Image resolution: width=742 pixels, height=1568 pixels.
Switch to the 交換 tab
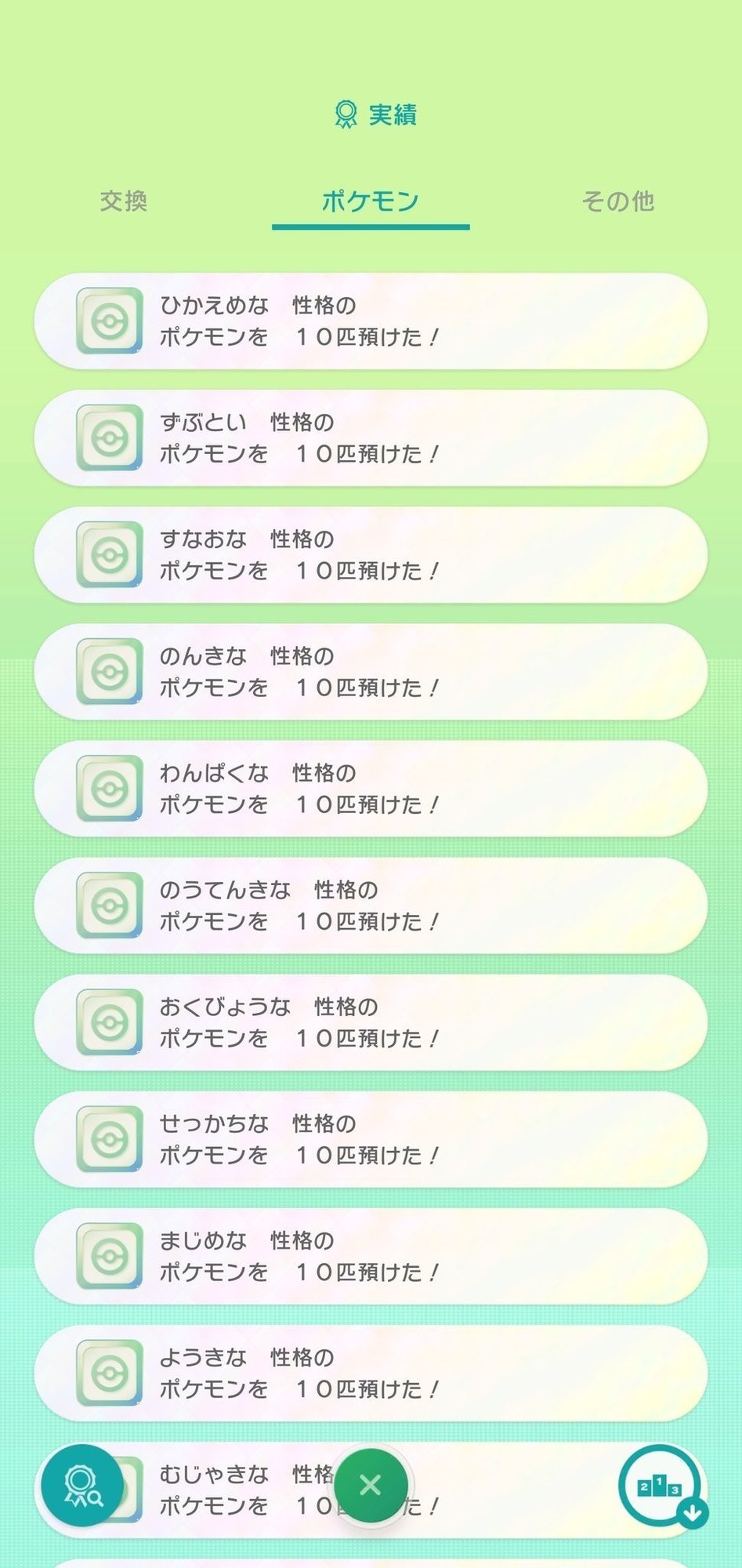[x=125, y=202]
